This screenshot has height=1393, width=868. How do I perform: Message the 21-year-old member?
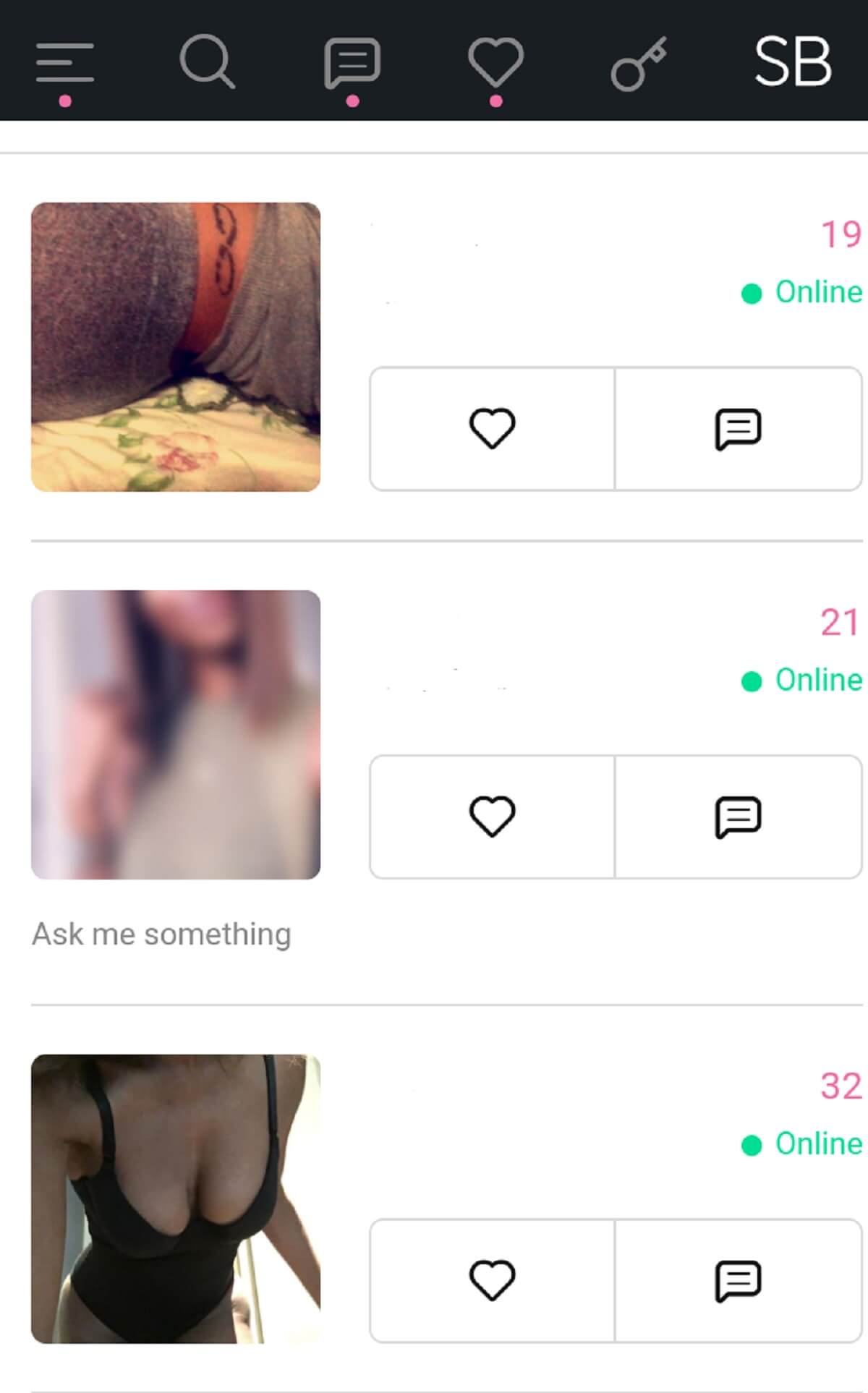click(738, 817)
